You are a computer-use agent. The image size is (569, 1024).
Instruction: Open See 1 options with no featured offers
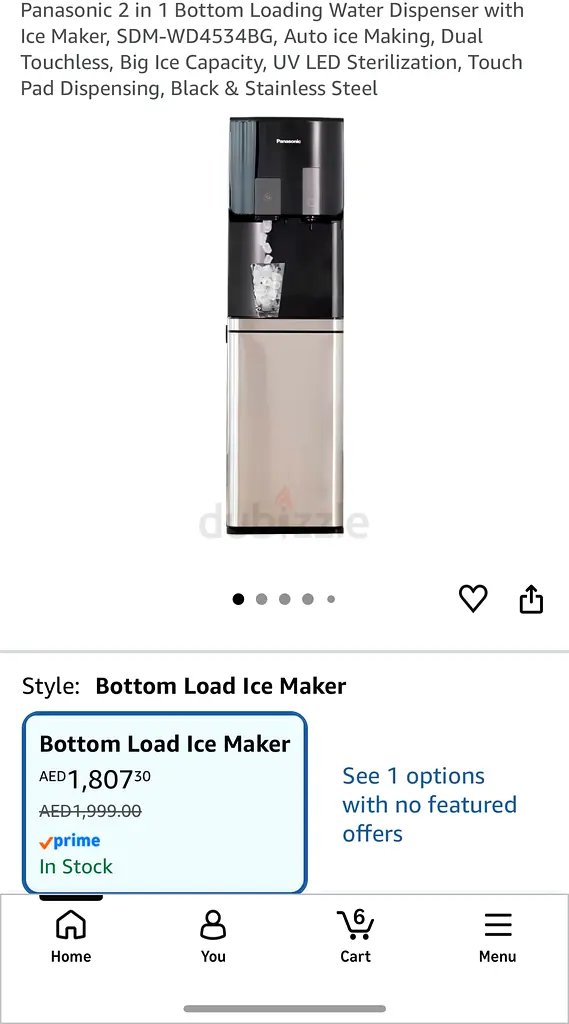coord(429,805)
